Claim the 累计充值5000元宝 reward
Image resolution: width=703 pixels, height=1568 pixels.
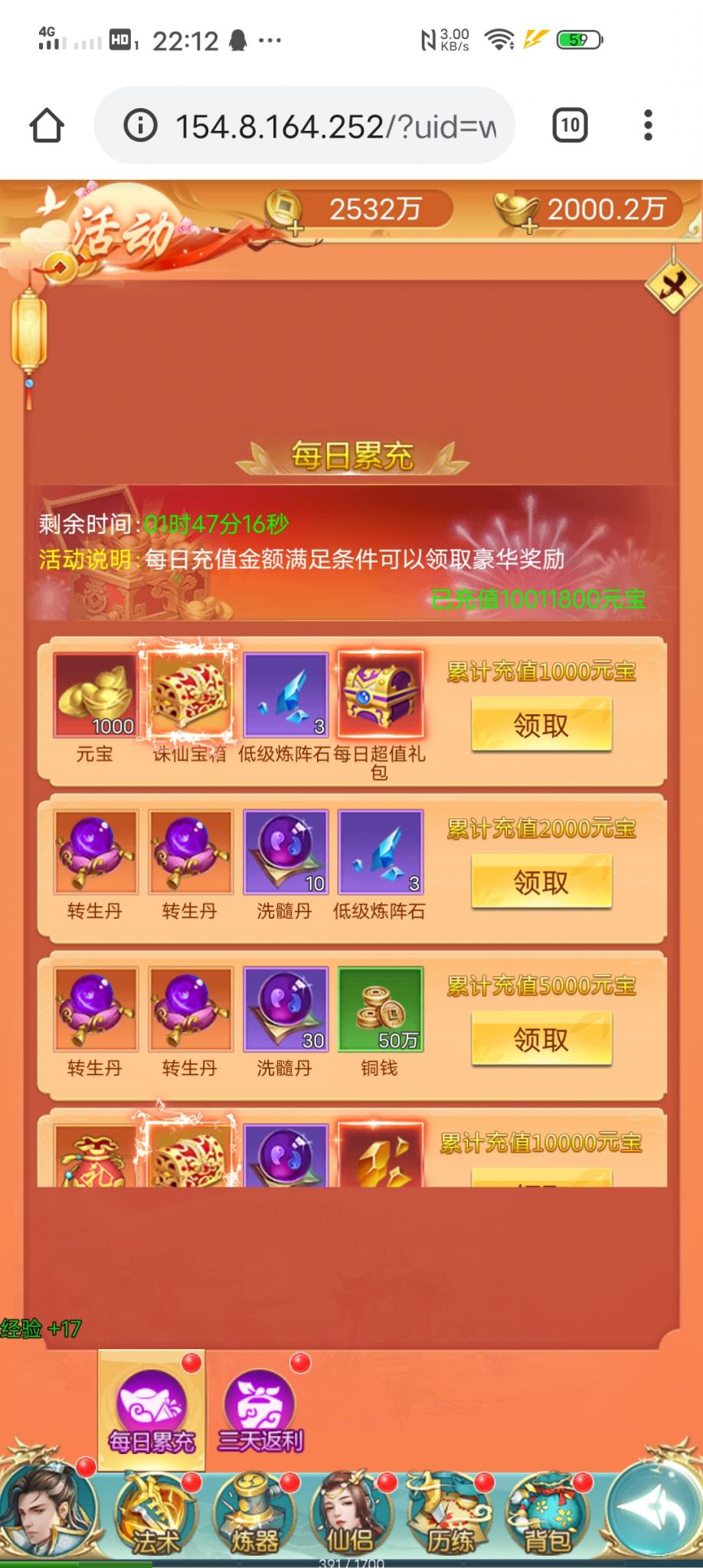[541, 1039]
